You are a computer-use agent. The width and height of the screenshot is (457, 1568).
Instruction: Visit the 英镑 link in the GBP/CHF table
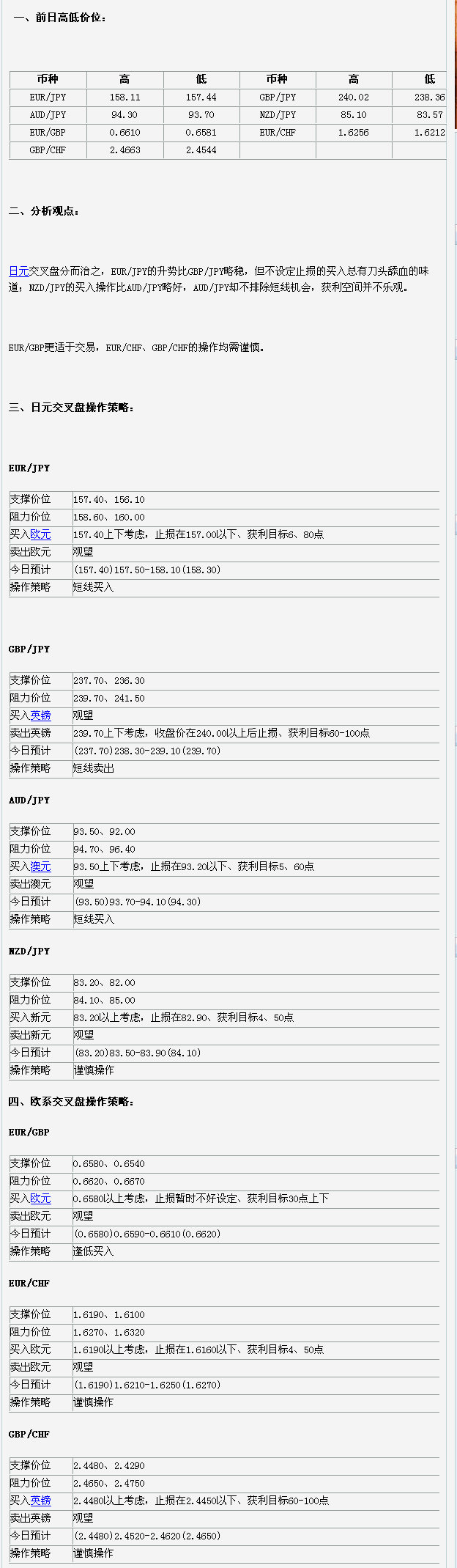tap(40, 1501)
